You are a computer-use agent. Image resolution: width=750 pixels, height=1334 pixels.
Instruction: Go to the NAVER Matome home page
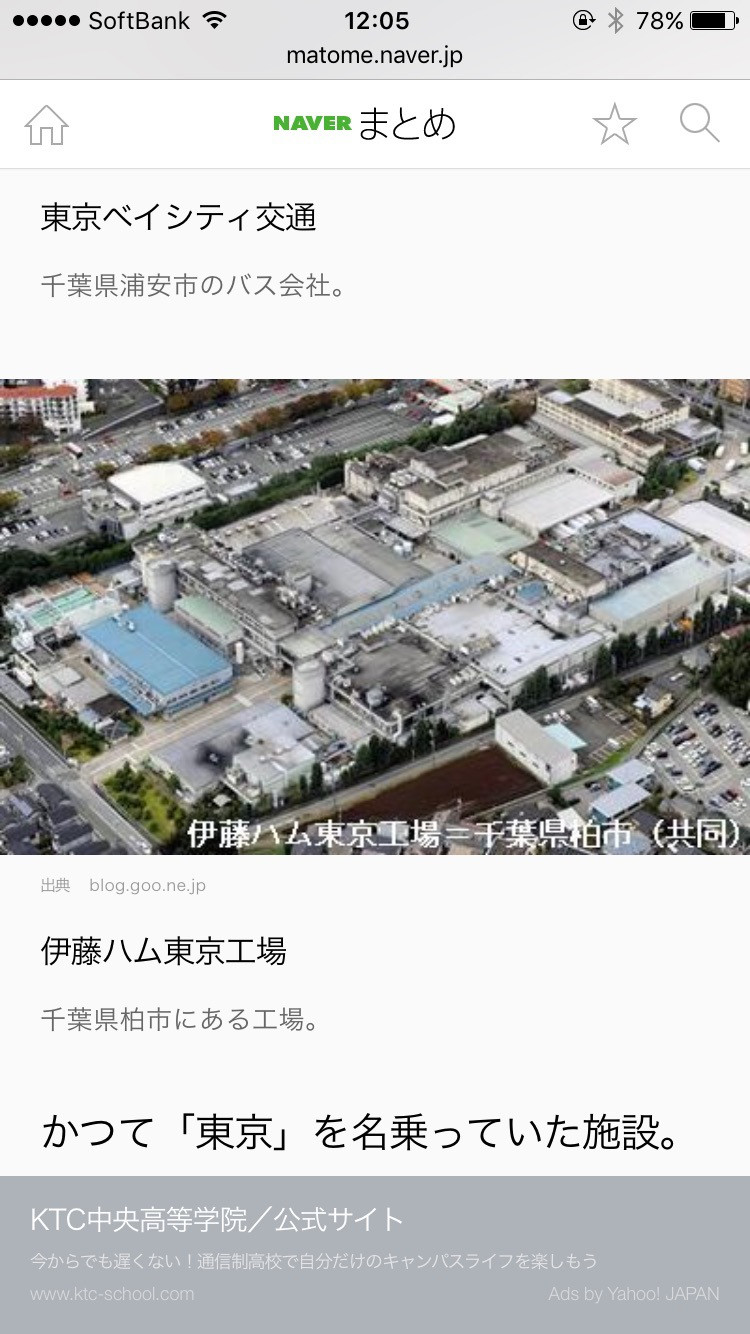(47, 125)
